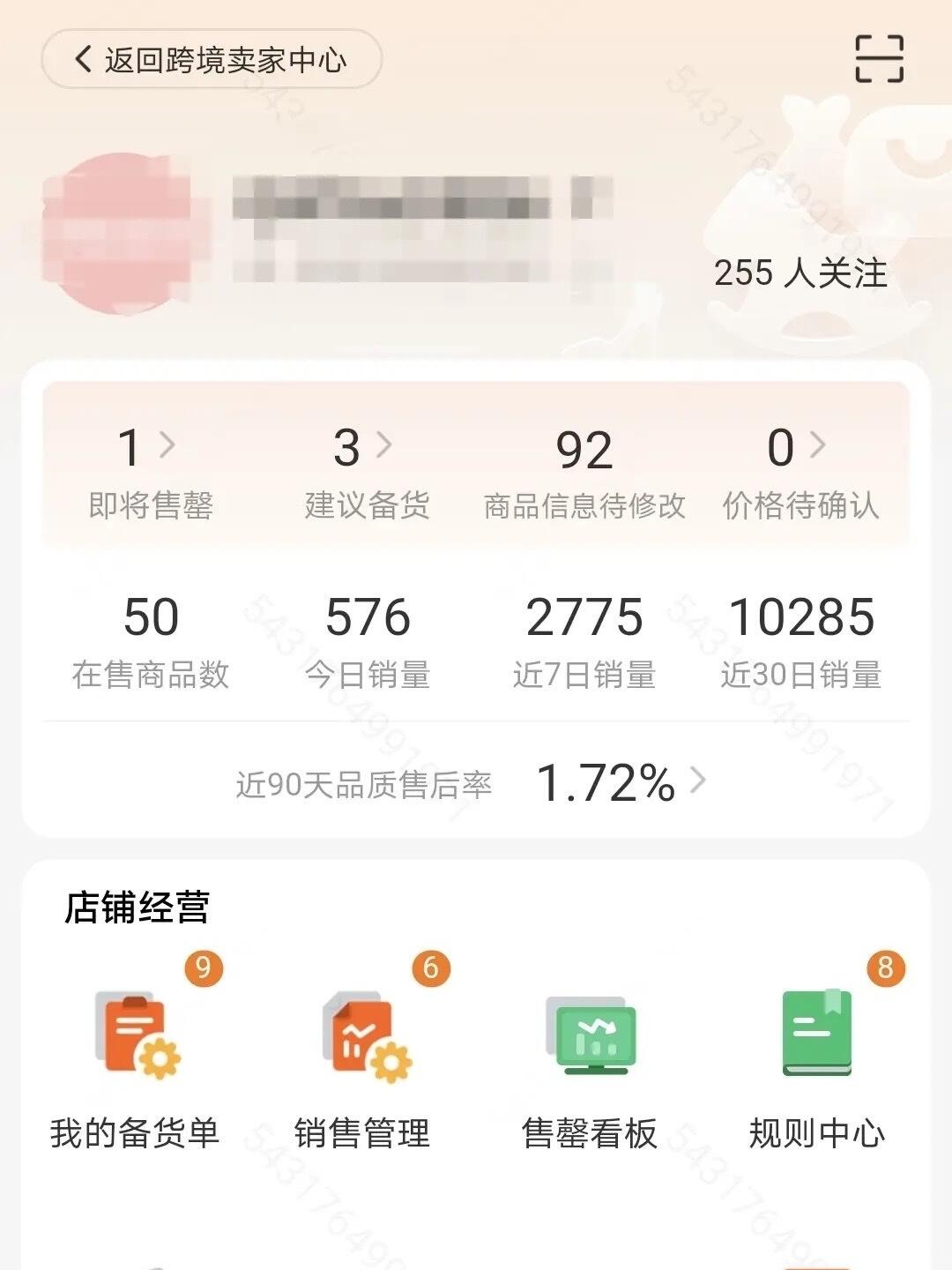Open the 售罄看板 dashboard
Image resolution: width=952 pixels, height=1270 pixels.
(590, 1069)
